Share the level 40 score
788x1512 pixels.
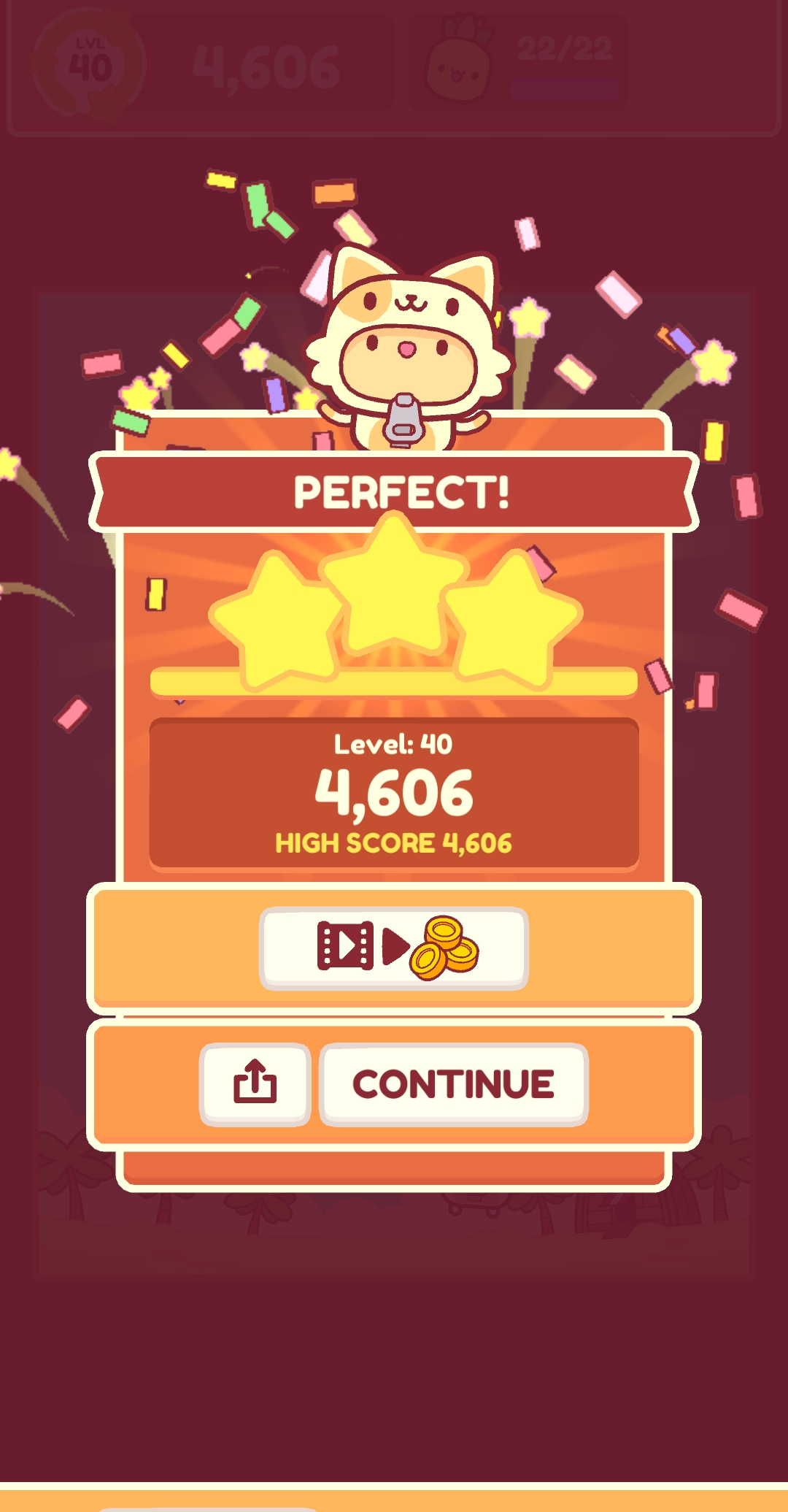(x=255, y=1083)
